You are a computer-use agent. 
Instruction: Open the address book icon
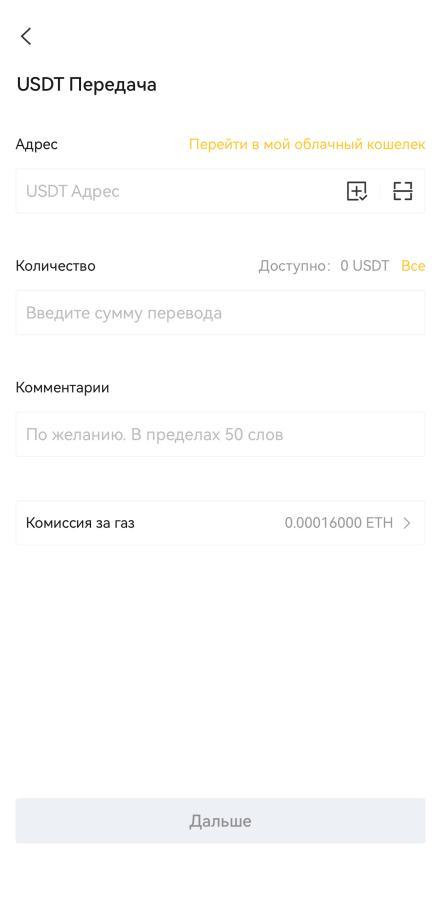pyautogui.click(x=356, y=191)
